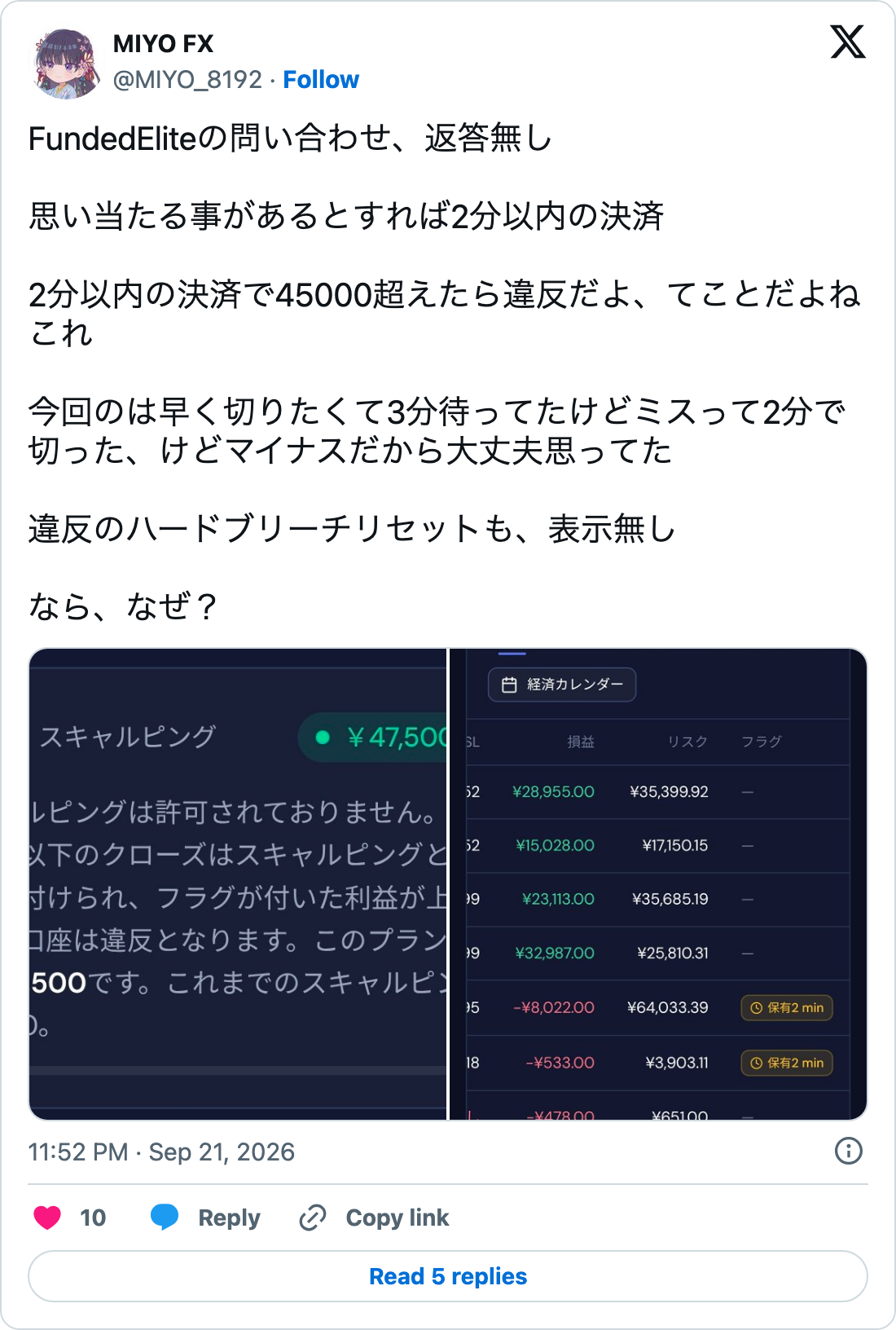Open the left scalping warning image
Screen dimensions: 896x1330
tap(238, 884)
